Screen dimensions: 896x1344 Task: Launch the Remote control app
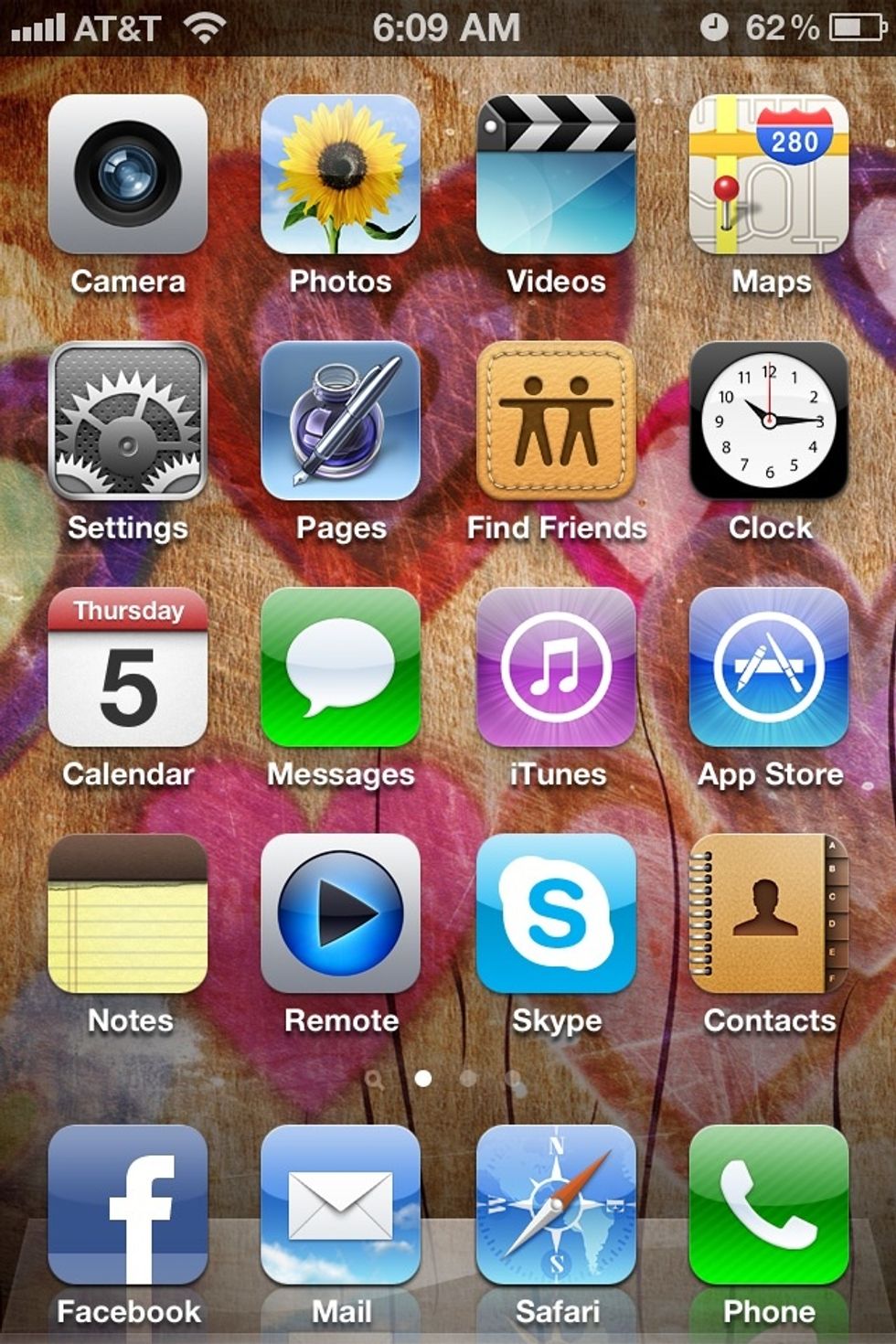tap(341, 916)
